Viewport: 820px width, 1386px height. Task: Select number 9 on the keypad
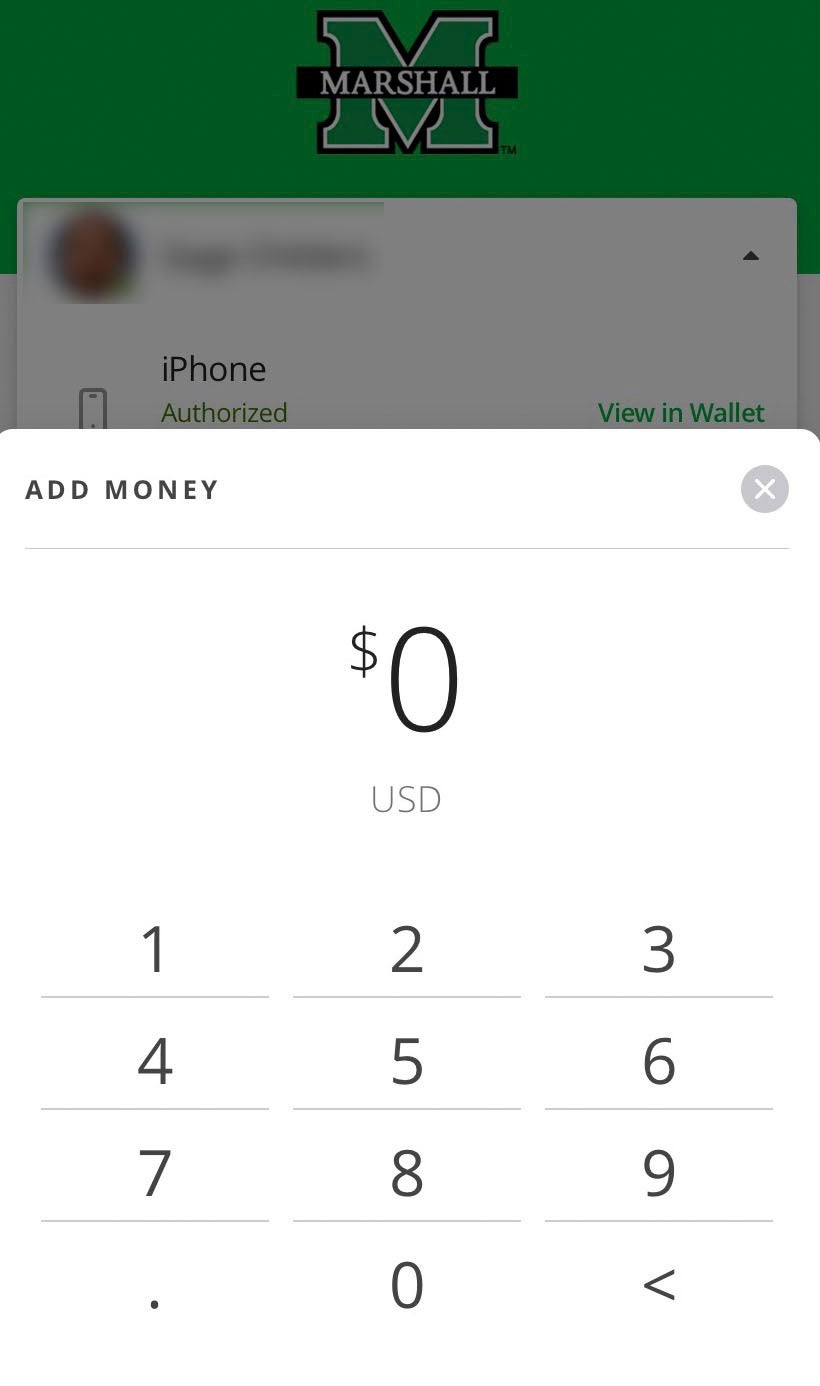coord(659,1173)
